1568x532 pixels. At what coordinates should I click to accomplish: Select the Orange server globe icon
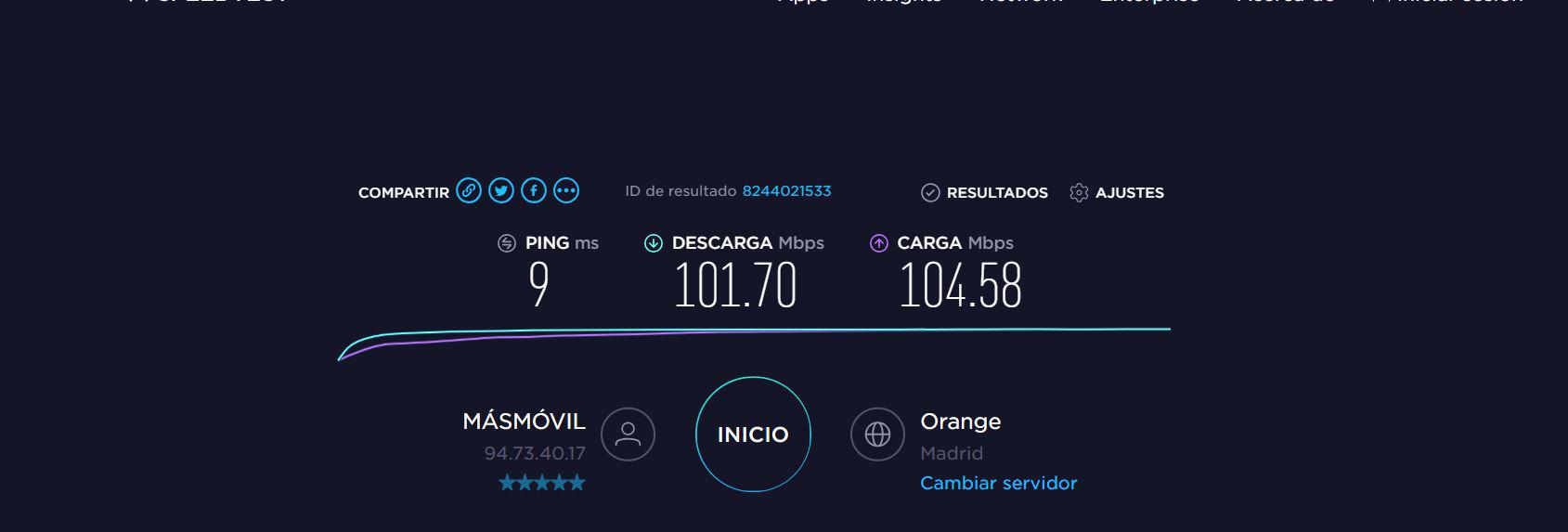point(877,434)
